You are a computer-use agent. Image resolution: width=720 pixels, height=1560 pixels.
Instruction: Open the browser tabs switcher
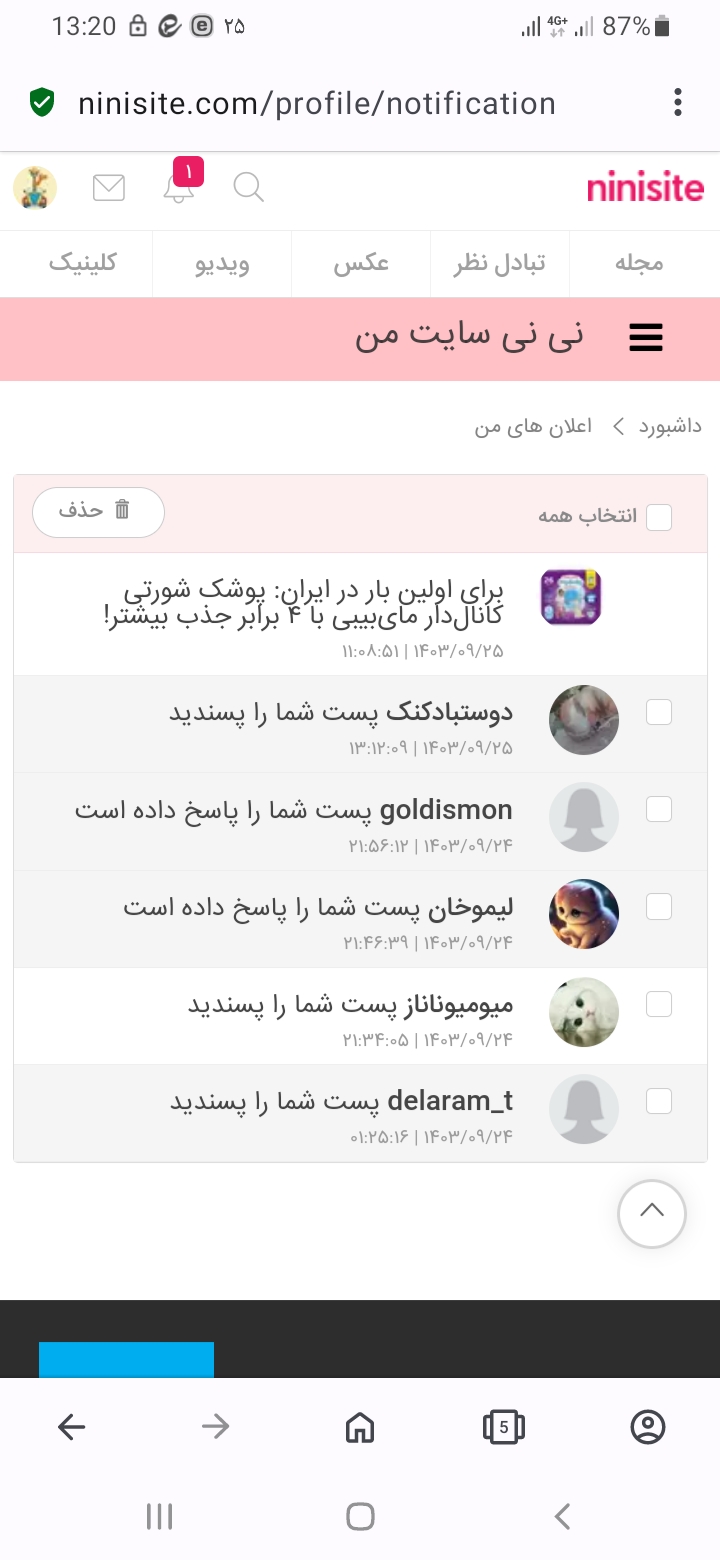click(x=504, y=1427)
